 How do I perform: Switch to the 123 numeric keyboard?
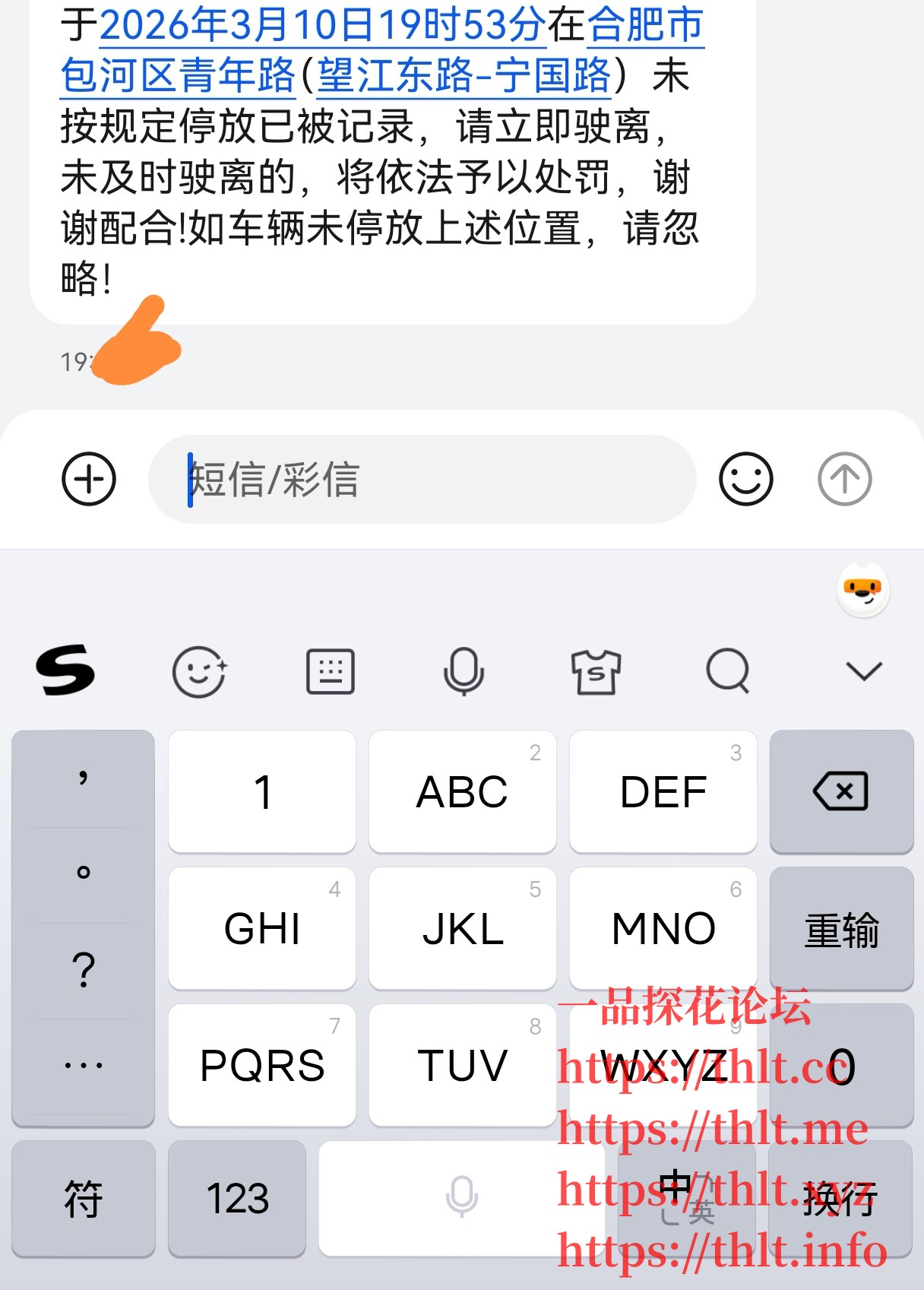(237, 1199)
